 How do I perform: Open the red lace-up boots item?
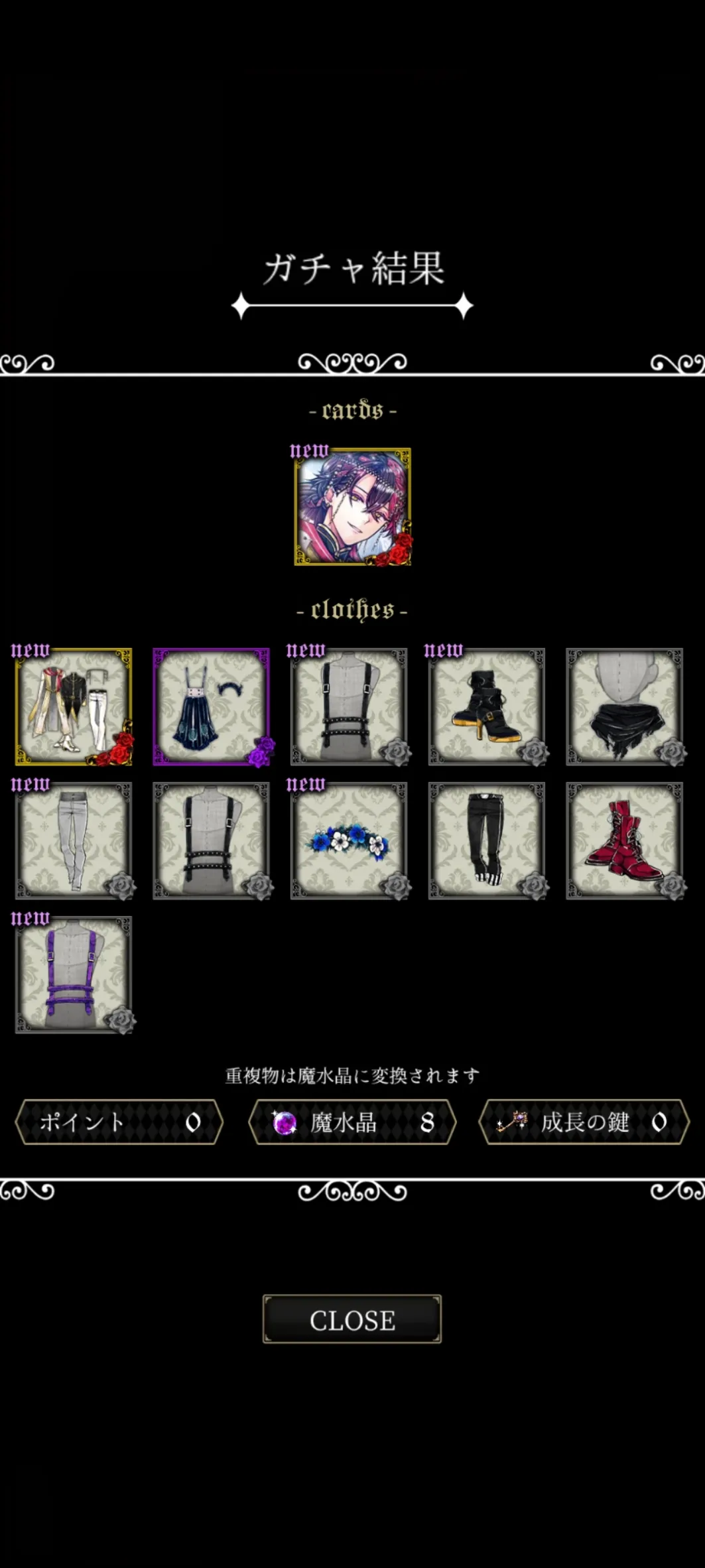pos(624,841)
